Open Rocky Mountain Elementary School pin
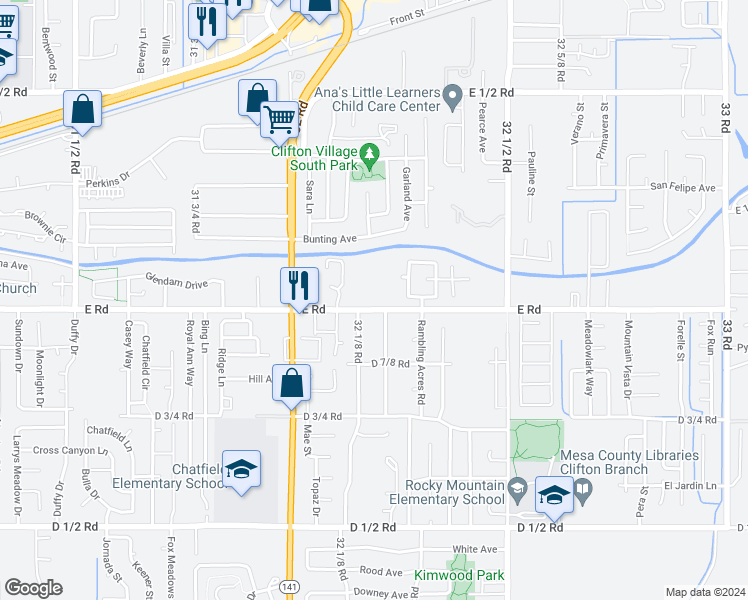Screen dimensions: 748x600 (517, 491)
